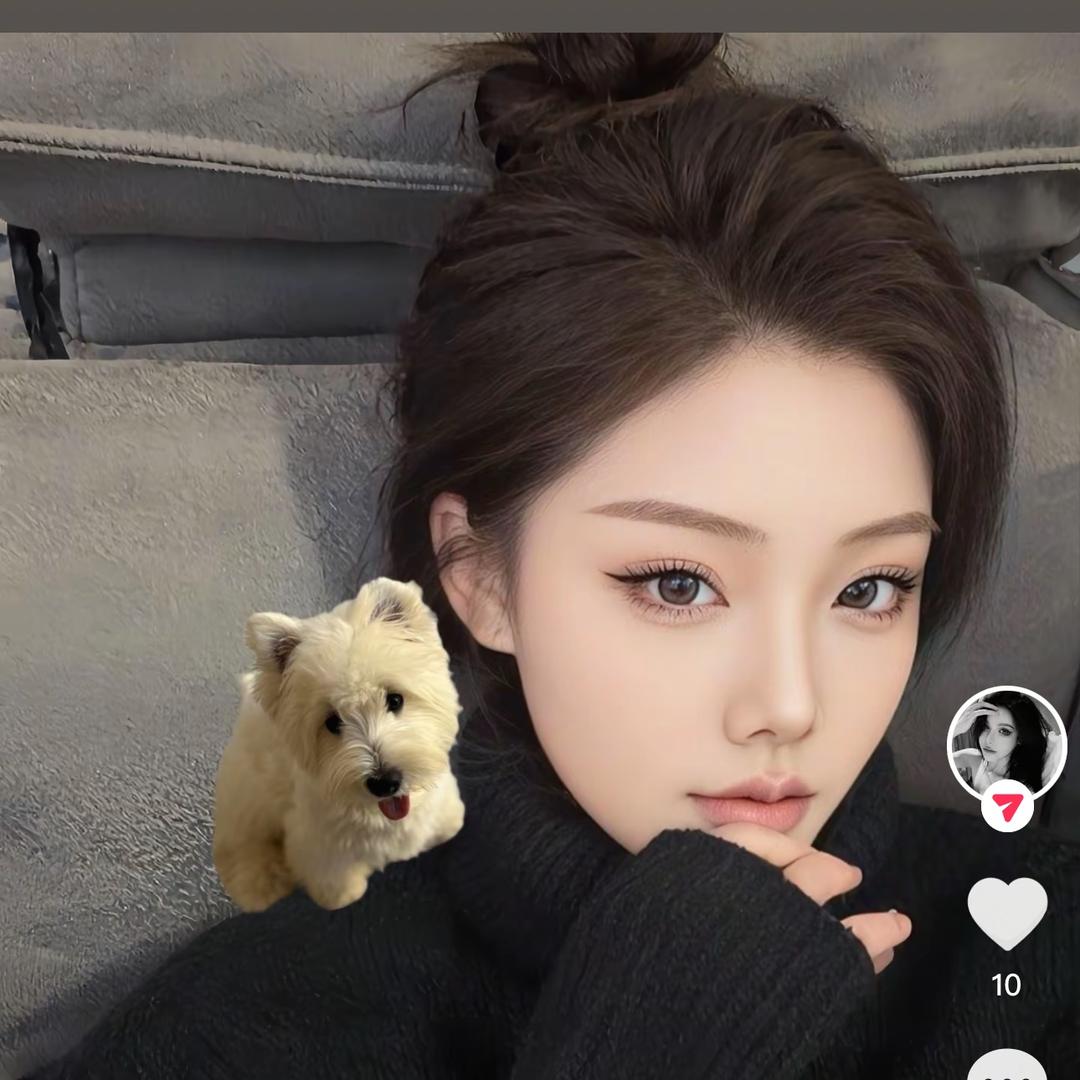Open the comments bubble
Viewport: 1080px width, 1080px height.
[x=1007, y=1066]
